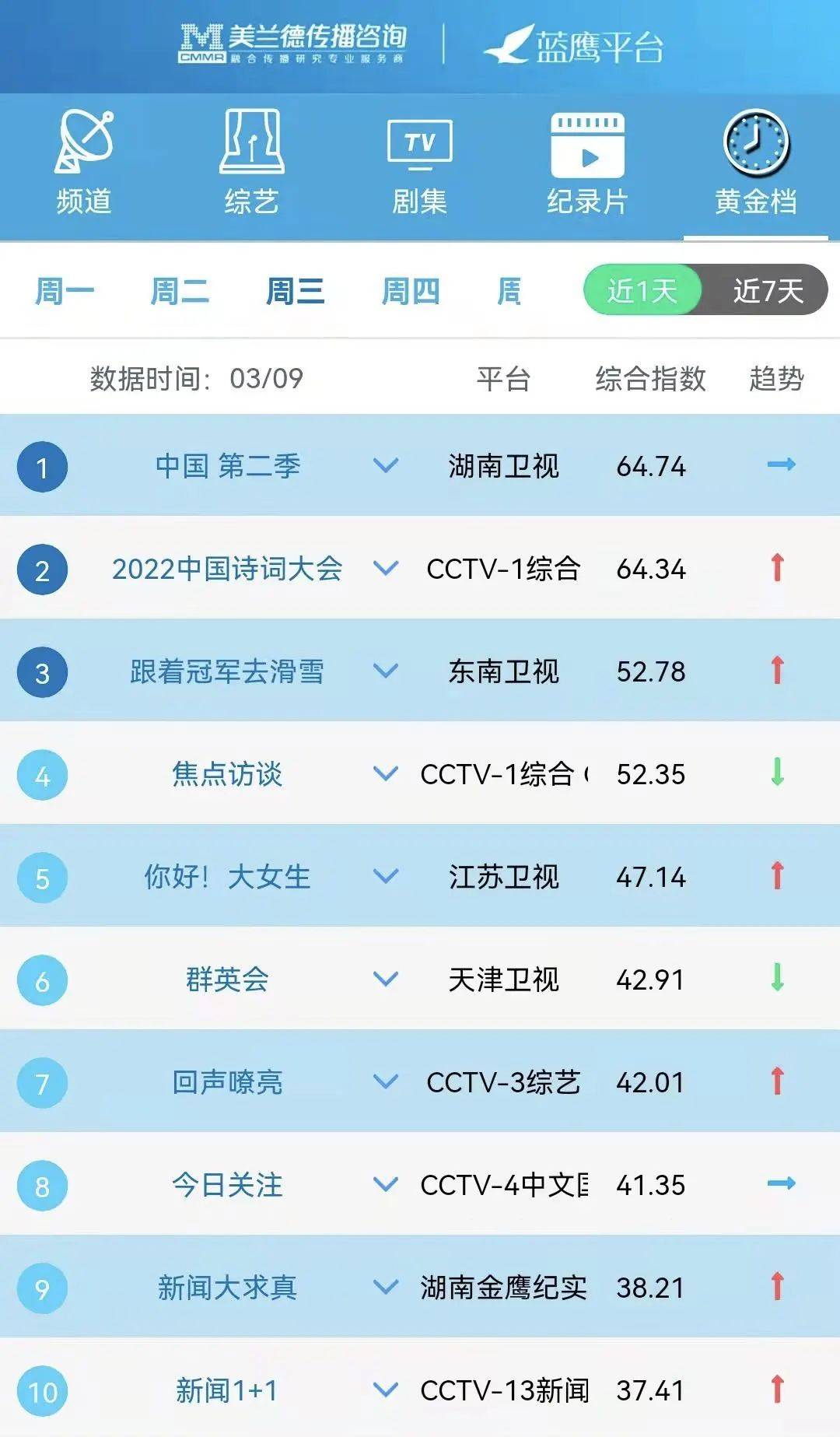This screenshot has height=1437, width=840.
Task: Click the 综合指数 column header
Action: (651, 379)
